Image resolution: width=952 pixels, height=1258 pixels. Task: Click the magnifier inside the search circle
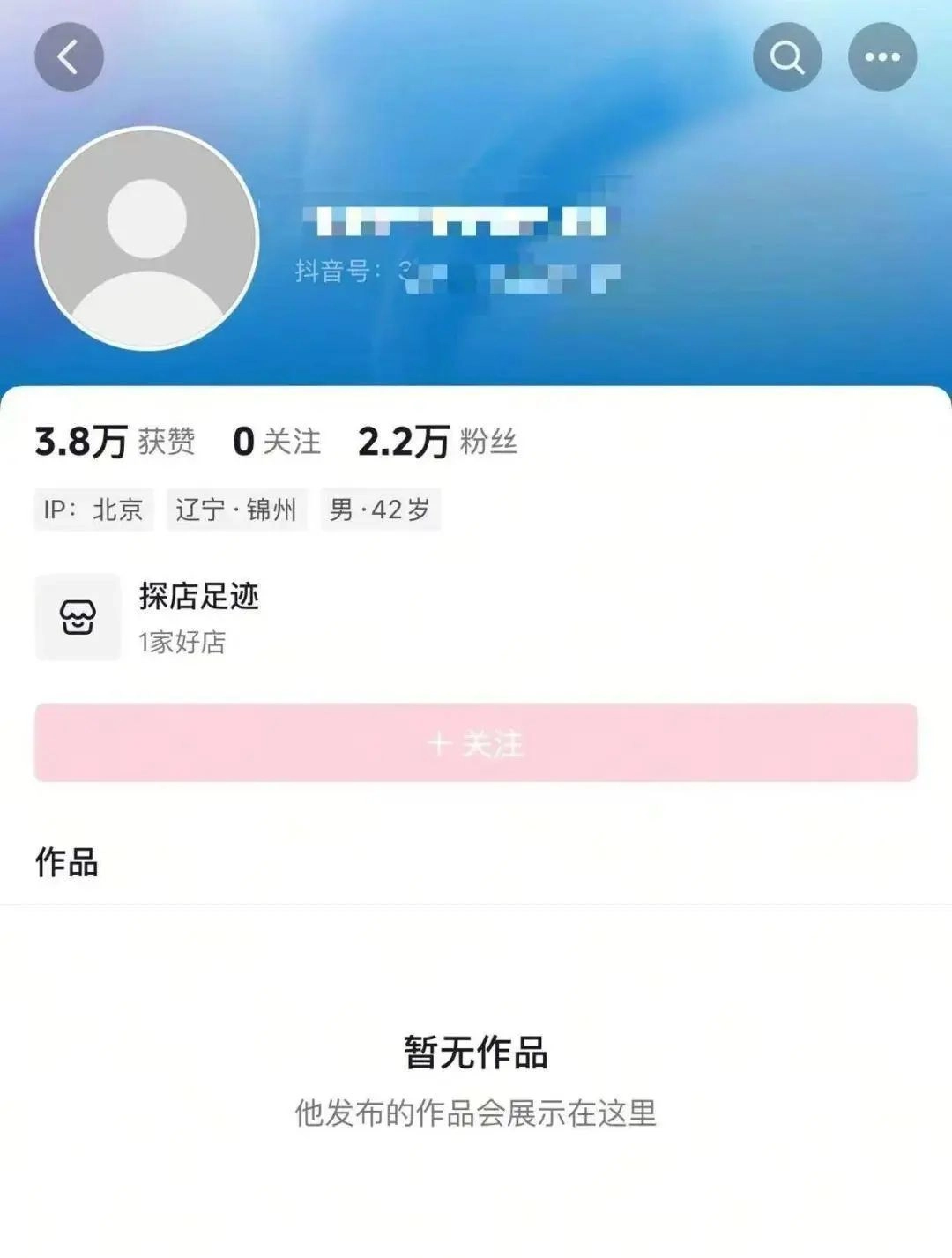(785, 58)
